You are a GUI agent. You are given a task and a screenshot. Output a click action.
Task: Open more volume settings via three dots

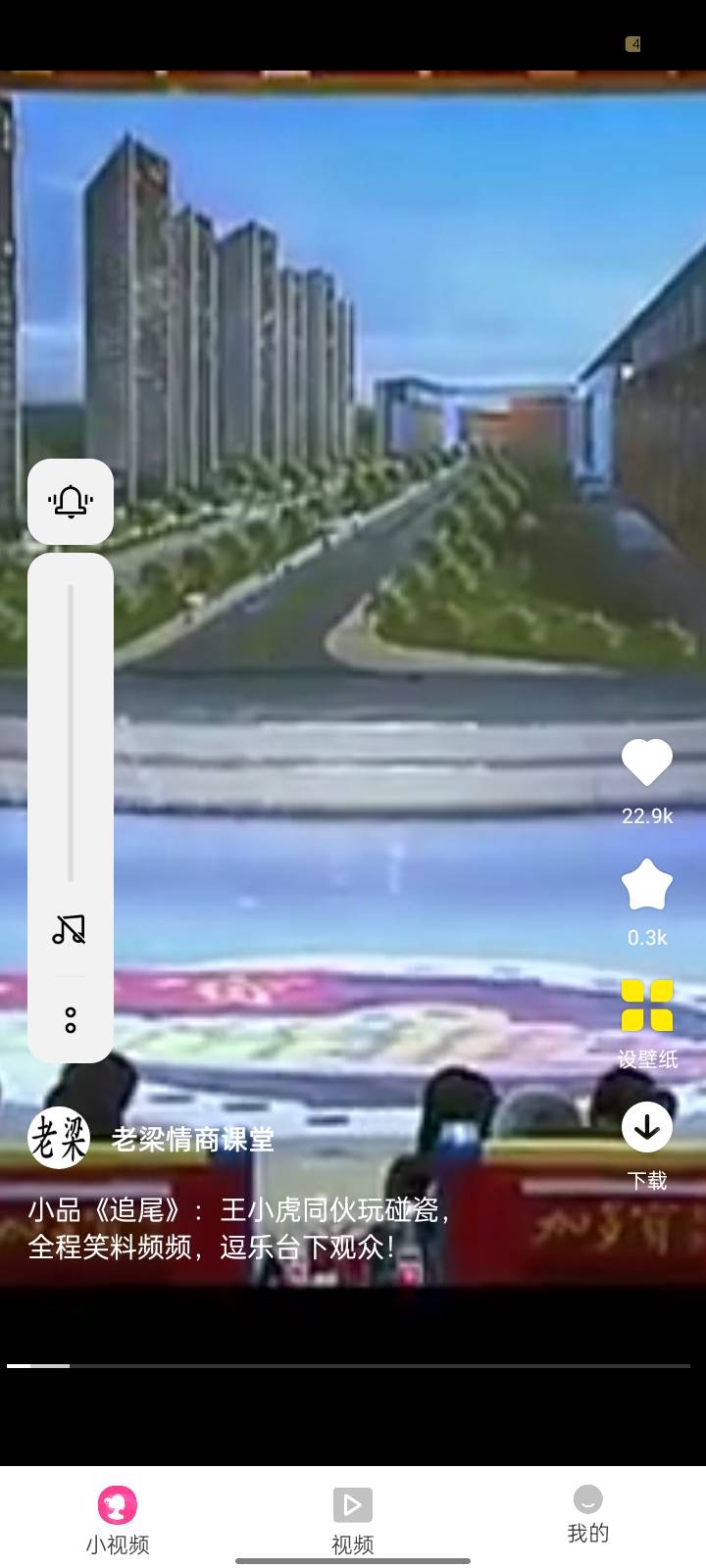70,1019
